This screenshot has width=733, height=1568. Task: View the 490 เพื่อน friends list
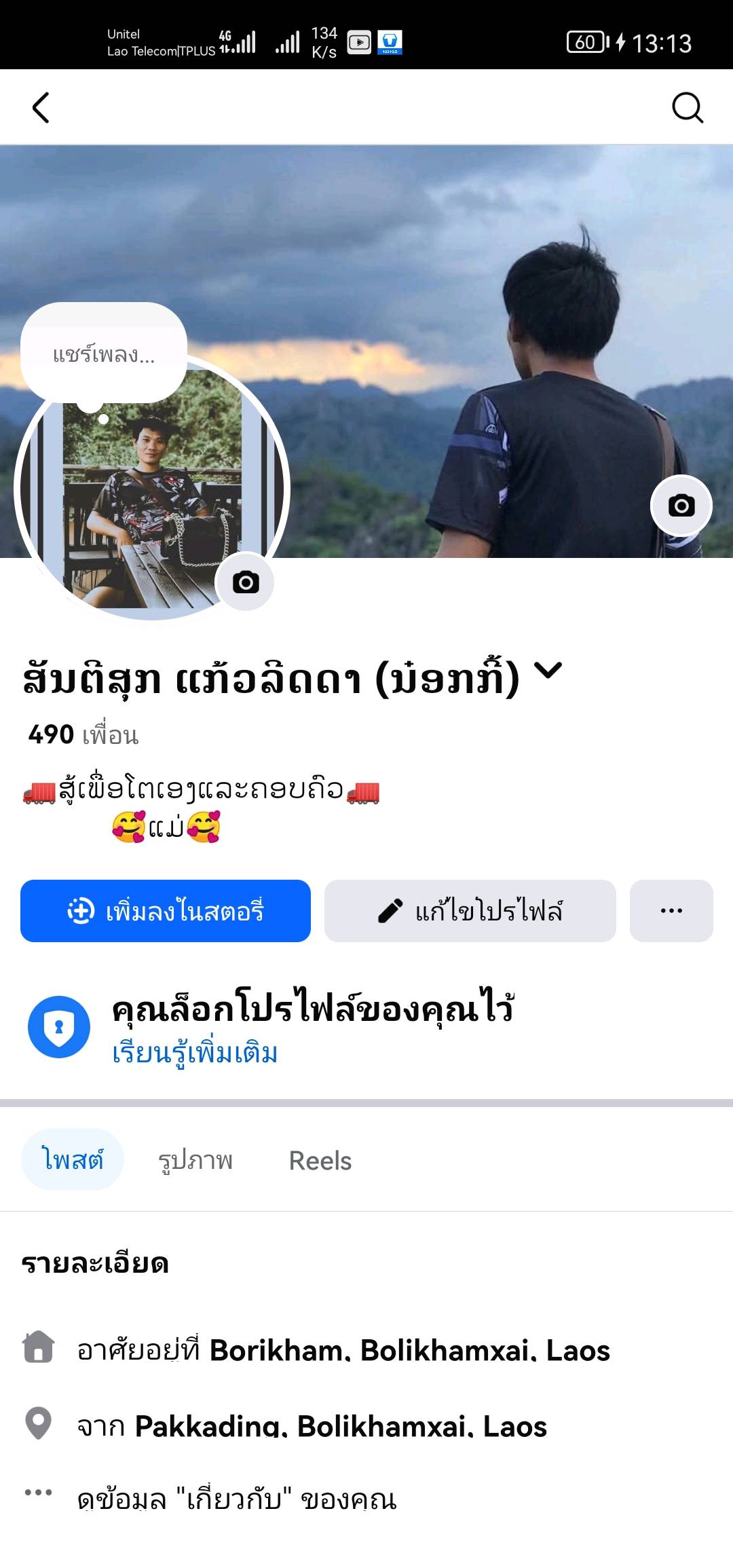click(83, 734)
